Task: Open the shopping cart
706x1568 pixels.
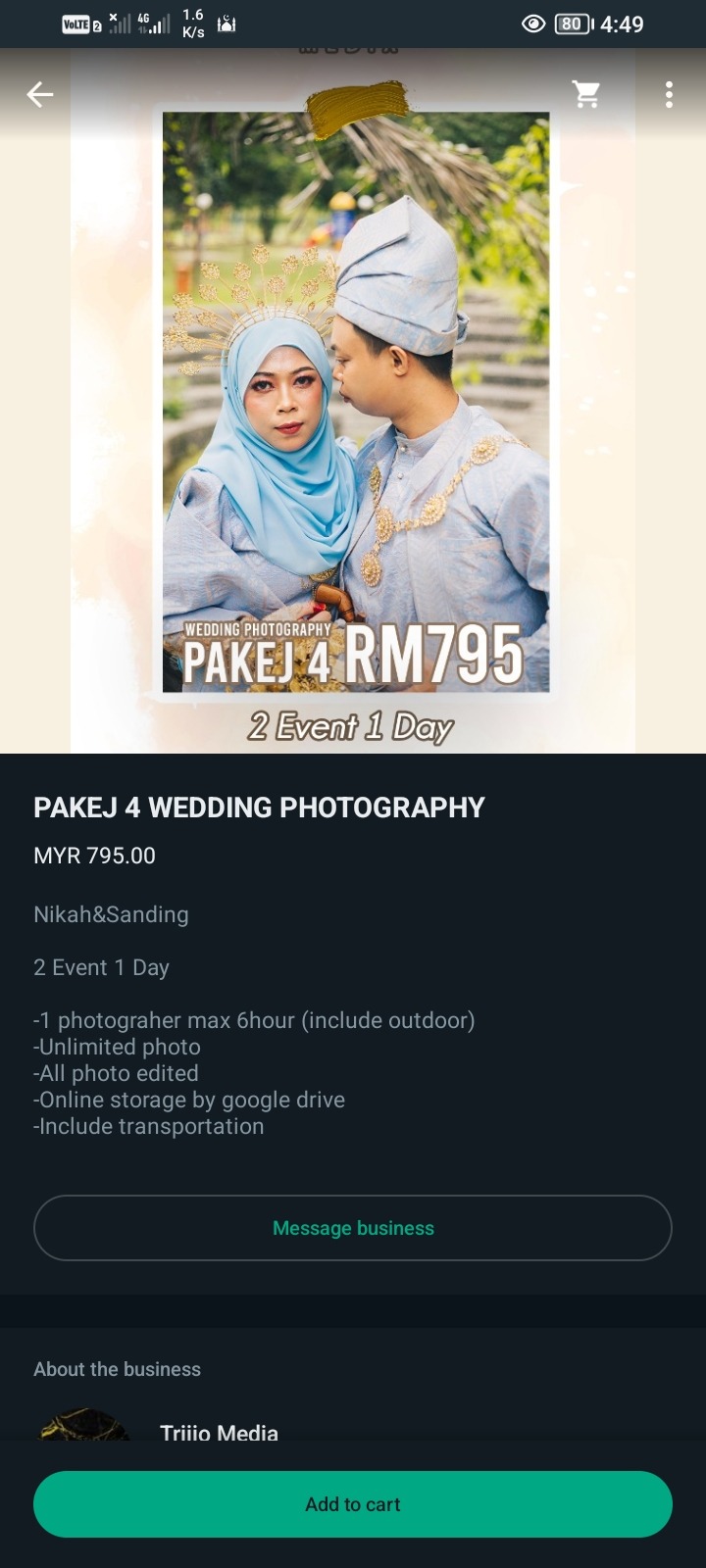Action: pyautogui.click(x=586, y=94)
